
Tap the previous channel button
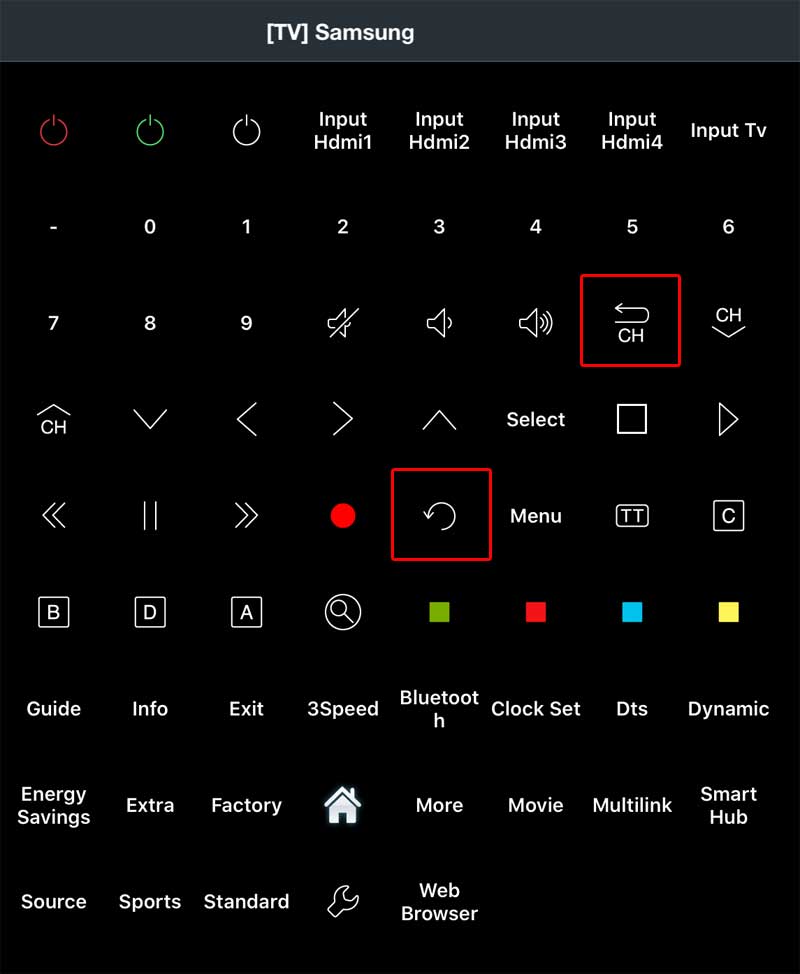631,322
